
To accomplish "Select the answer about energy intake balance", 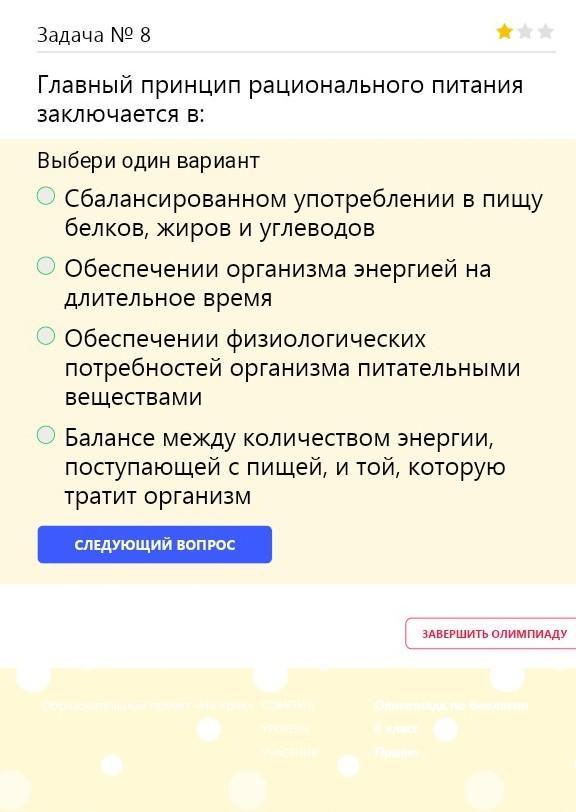I will pos(46,436).
